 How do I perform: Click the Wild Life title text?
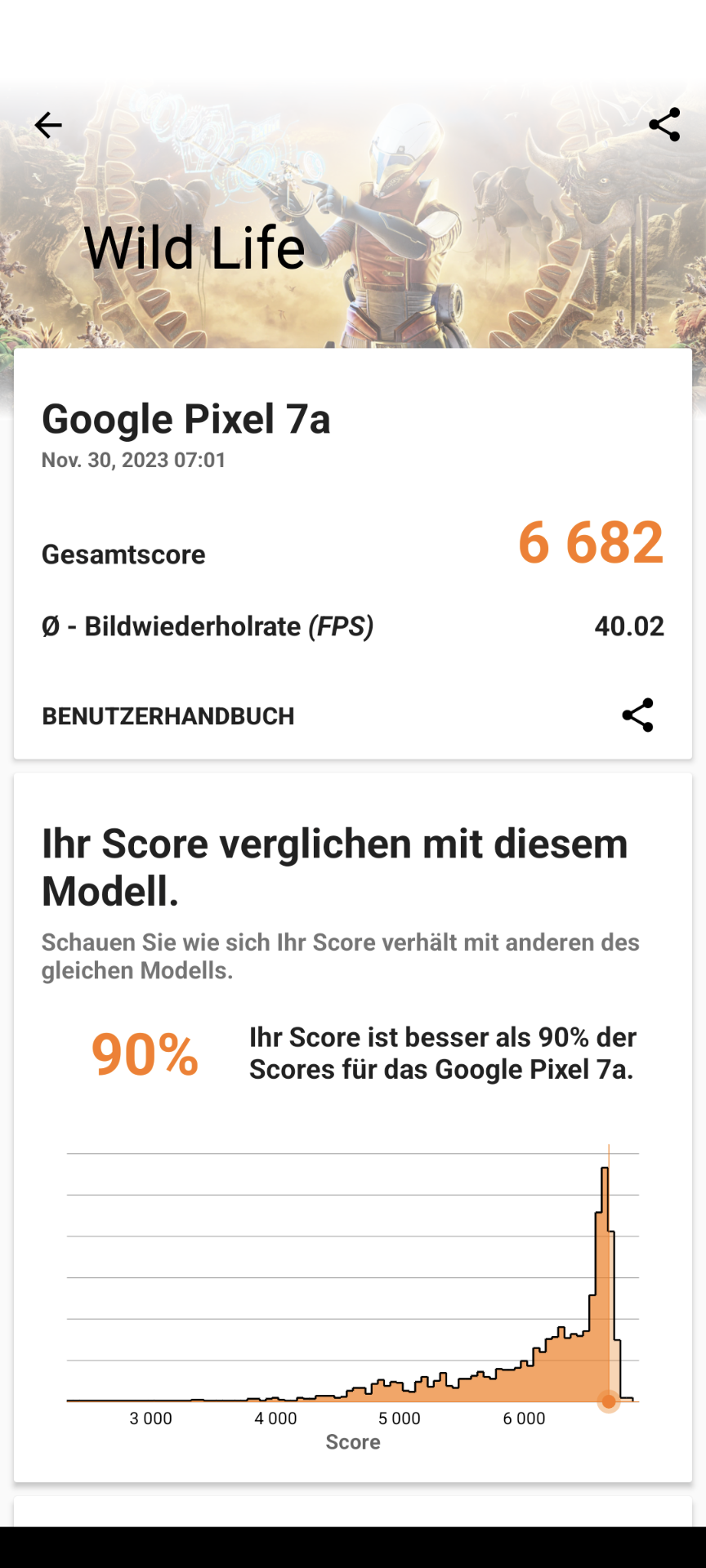point(194,247)
